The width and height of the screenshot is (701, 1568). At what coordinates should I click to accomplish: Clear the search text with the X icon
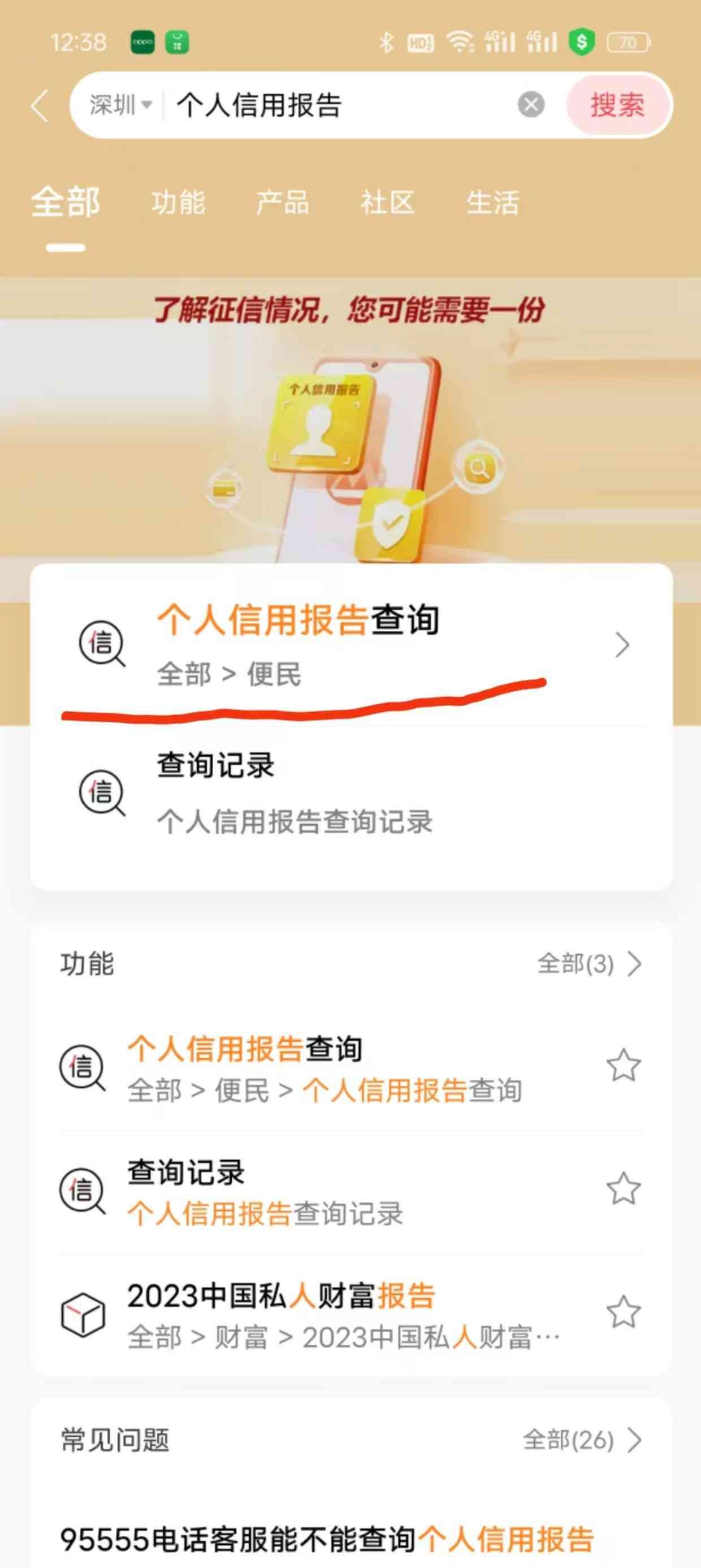(x=531, y=105)
